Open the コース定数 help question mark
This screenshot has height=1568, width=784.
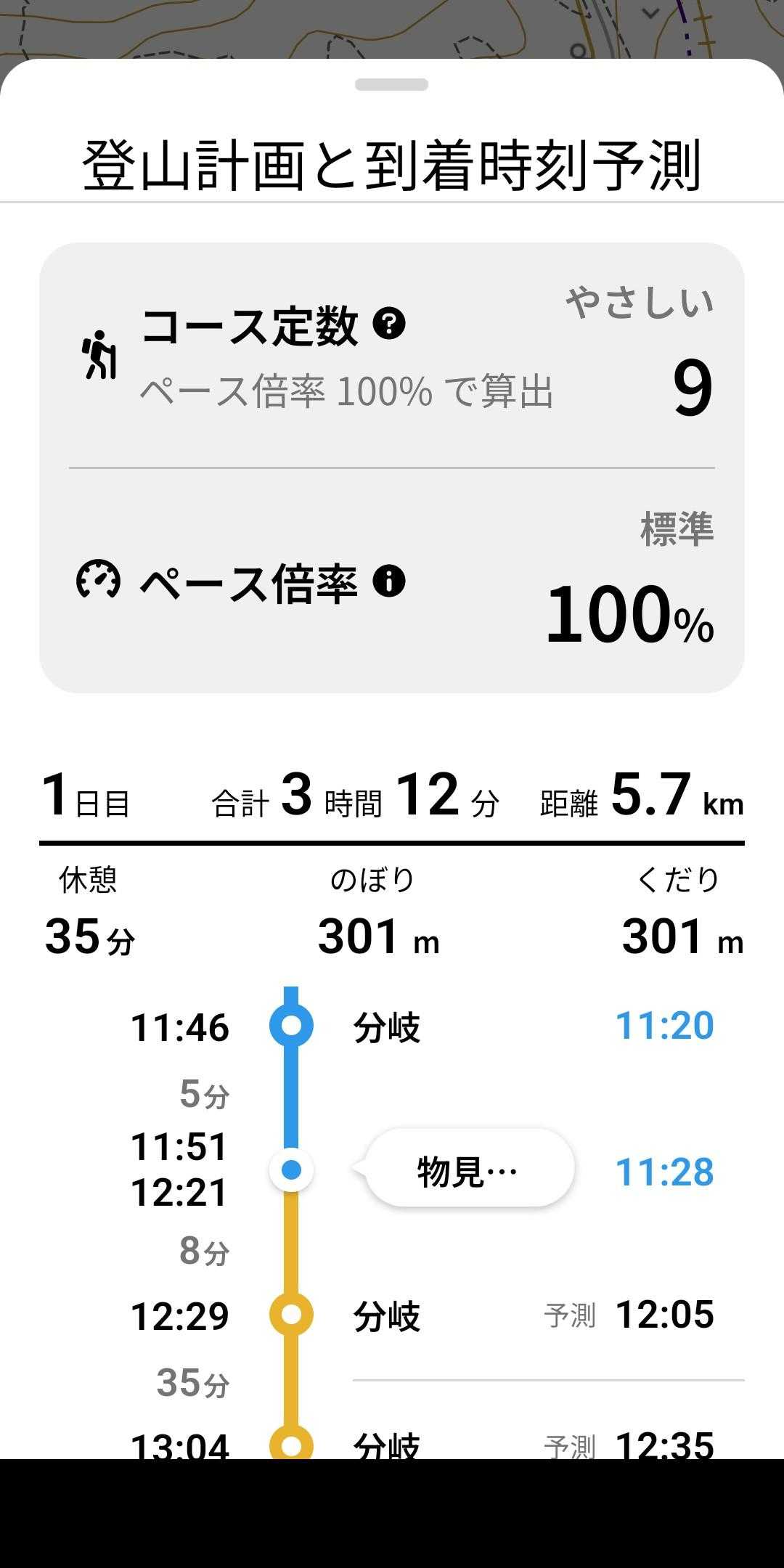click(x=389, y=323)
